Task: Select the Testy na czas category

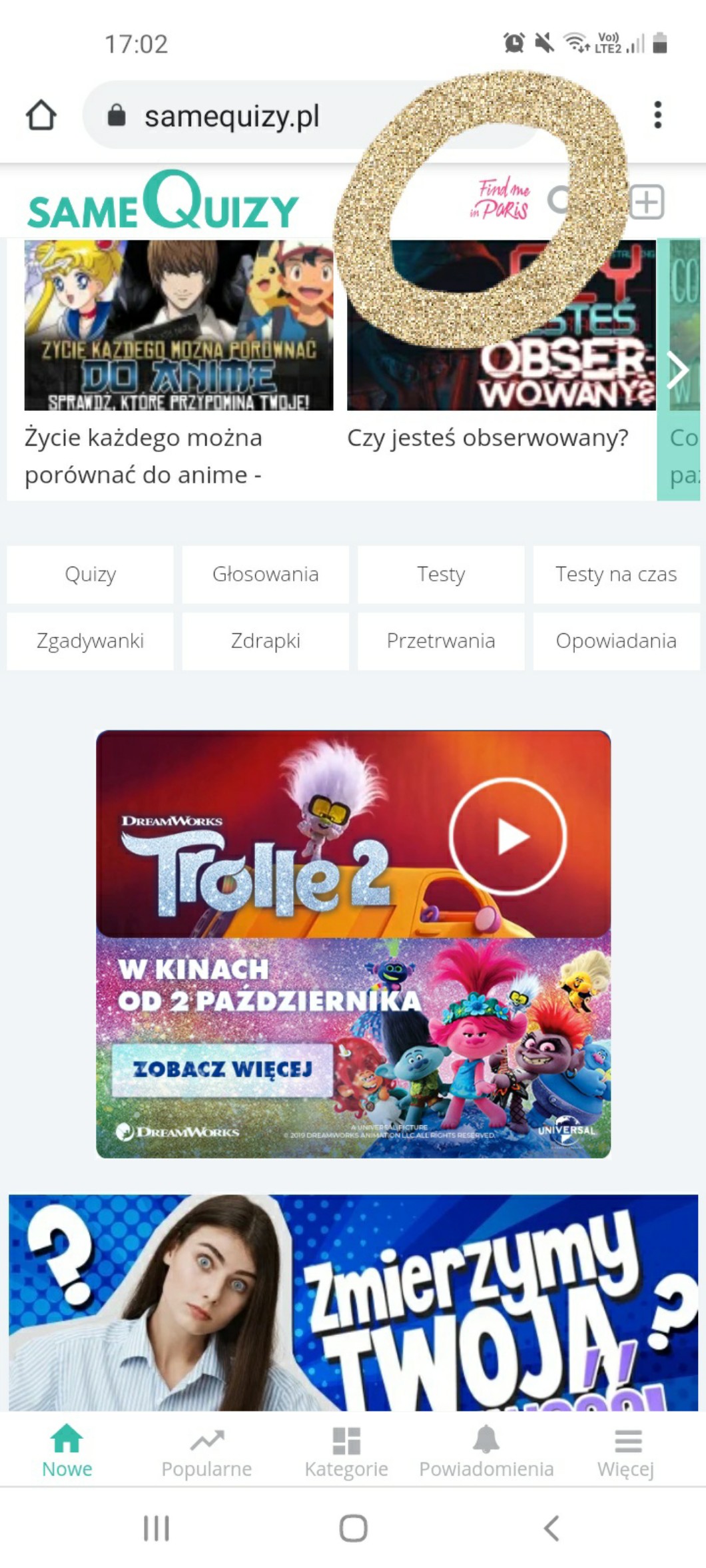Action: pyautogui.click(x=615, y=574)
